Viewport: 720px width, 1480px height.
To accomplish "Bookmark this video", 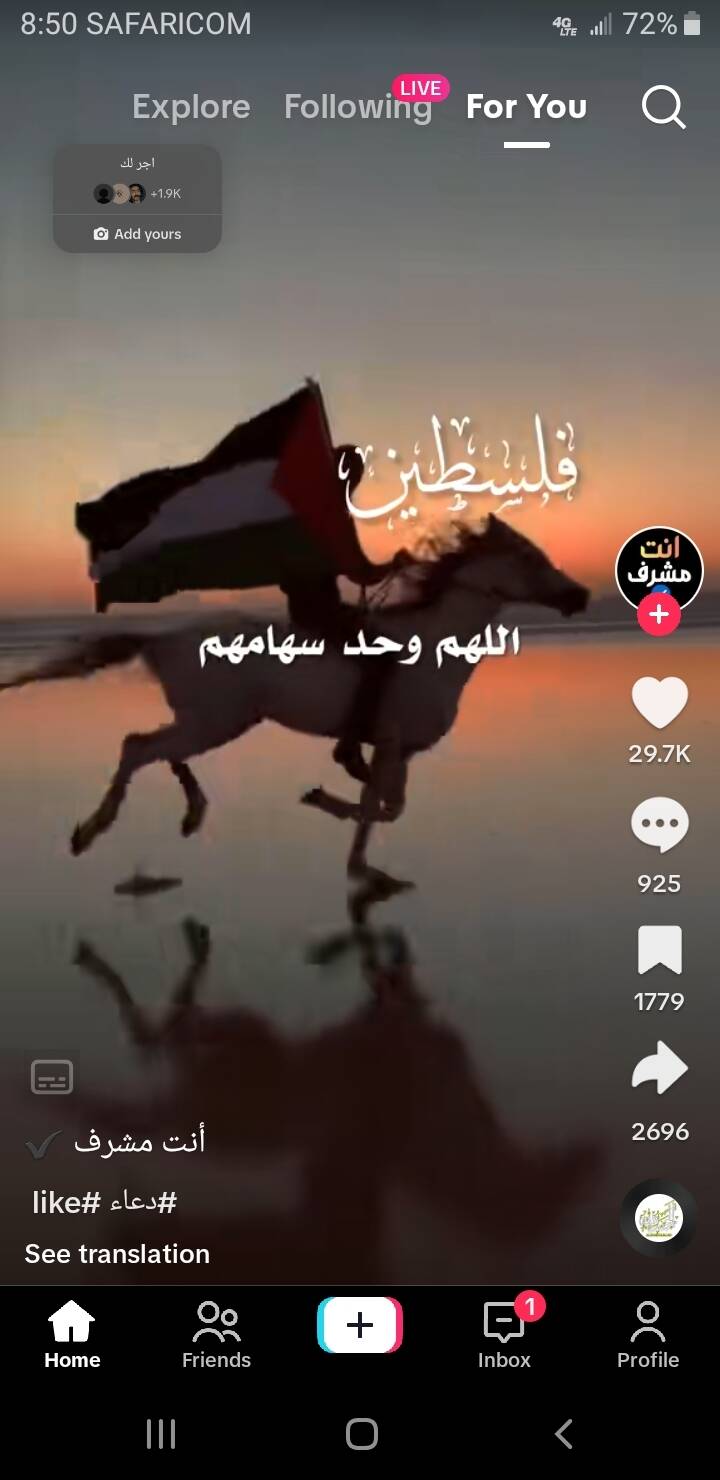I will tap(659, 950).
